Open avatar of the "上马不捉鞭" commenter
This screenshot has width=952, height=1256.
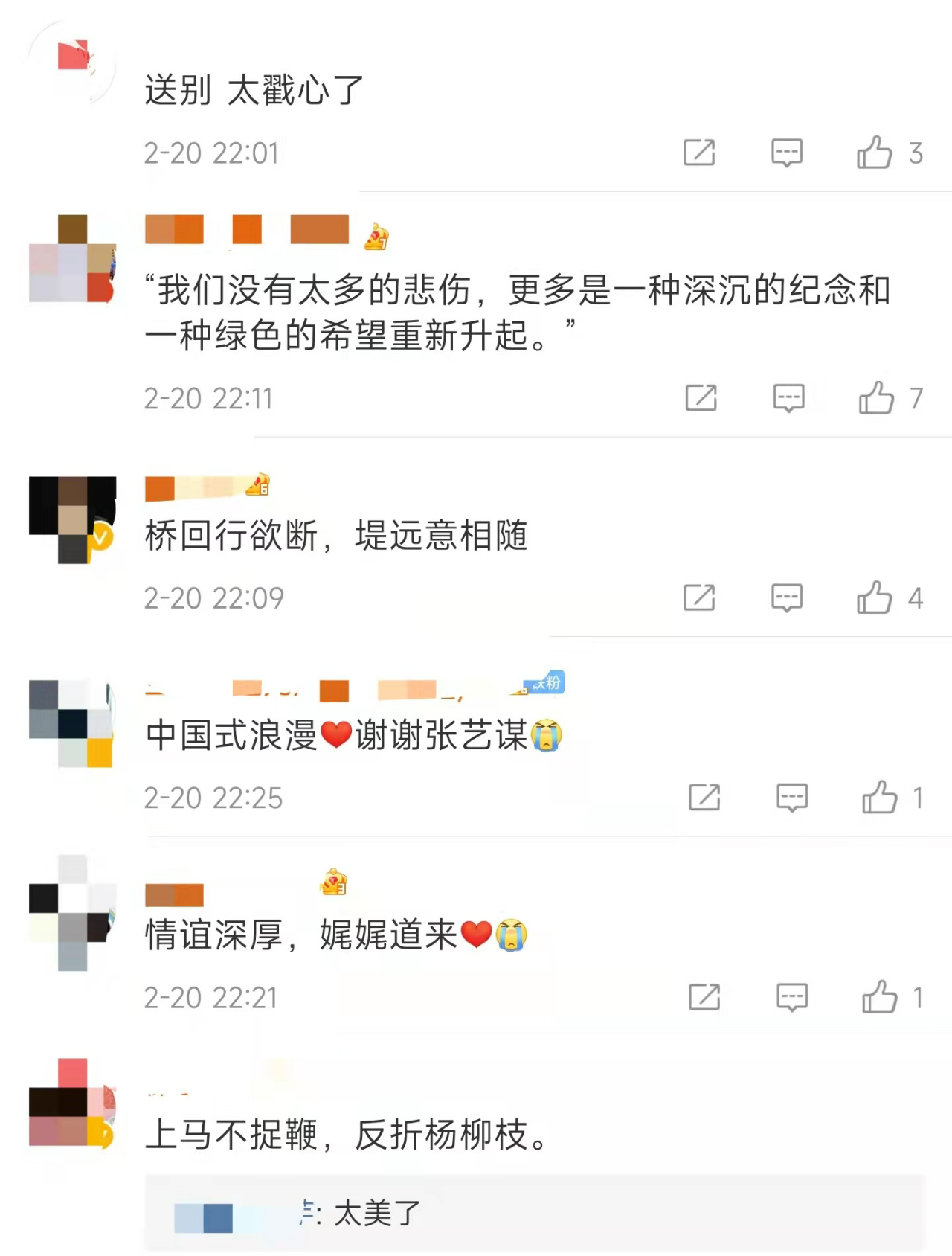click(x=72, y=1103)
